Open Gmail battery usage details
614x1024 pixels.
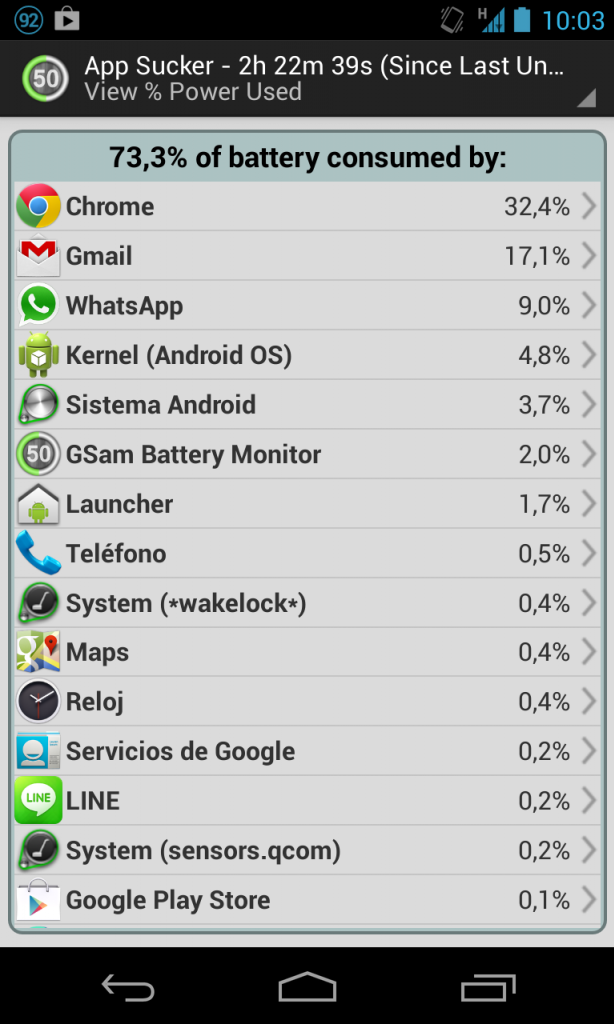307,256
